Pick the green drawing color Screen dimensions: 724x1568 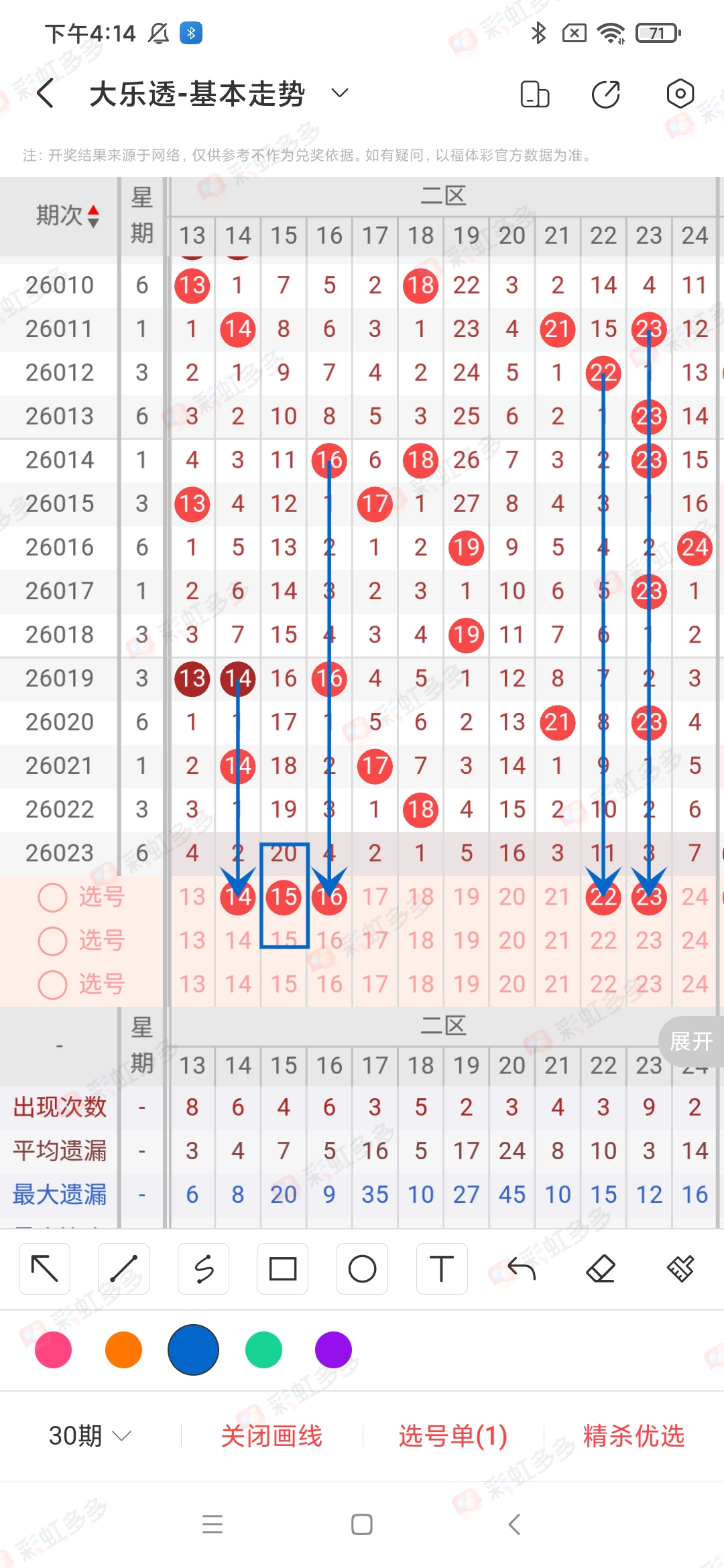coord(263,1350)
